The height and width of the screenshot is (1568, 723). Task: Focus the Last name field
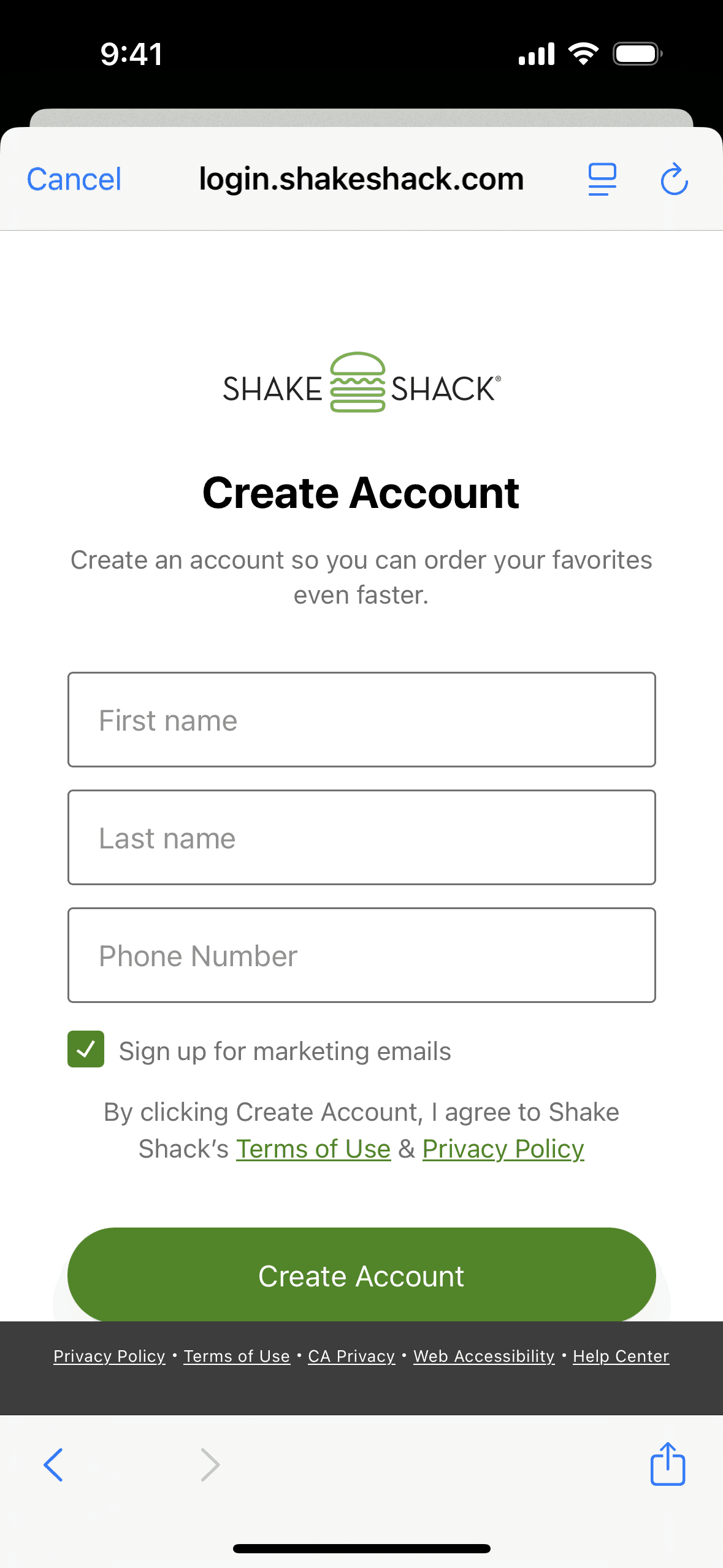click(x=361, y=837)
